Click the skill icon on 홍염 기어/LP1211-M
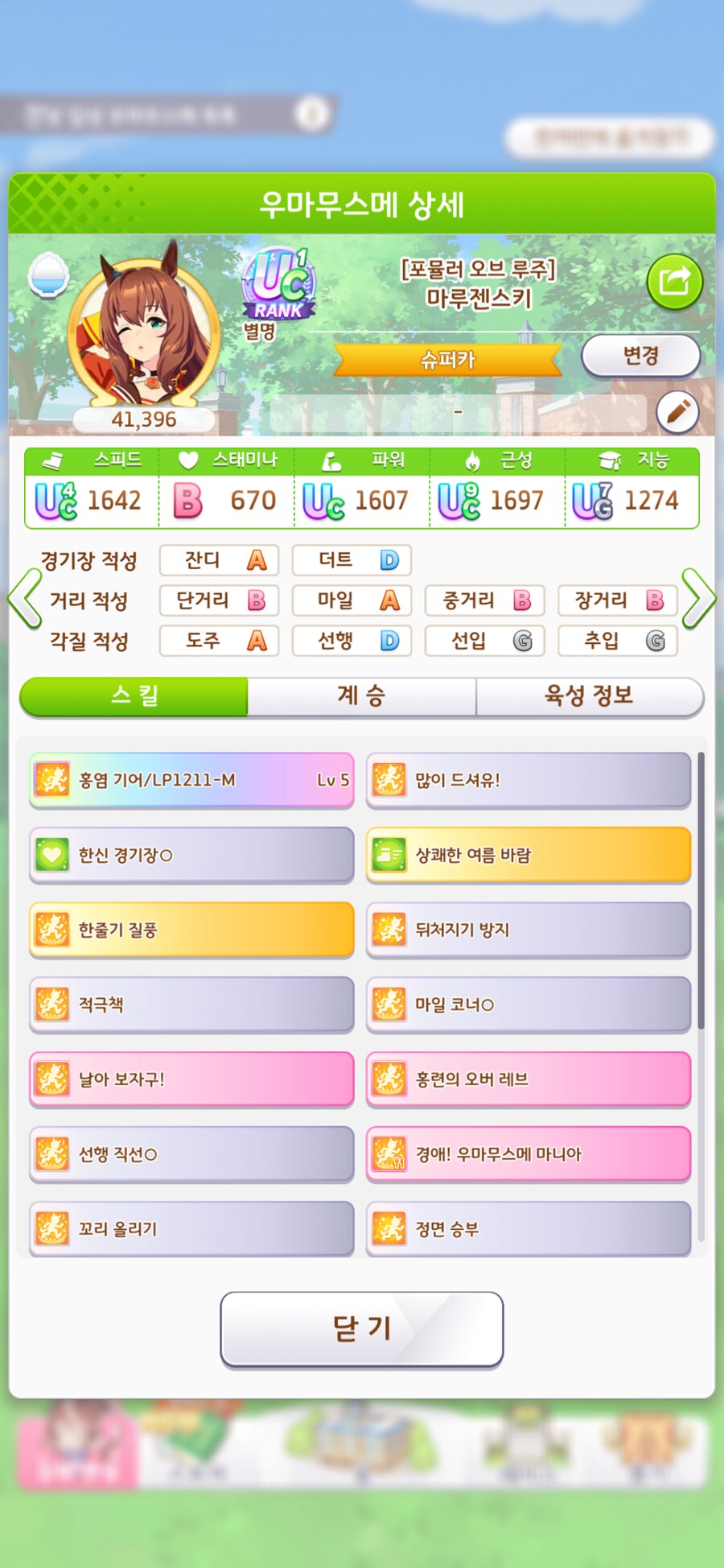Image resolution: width=724 pixels, height=1568 pixels. tap(52, 779)
